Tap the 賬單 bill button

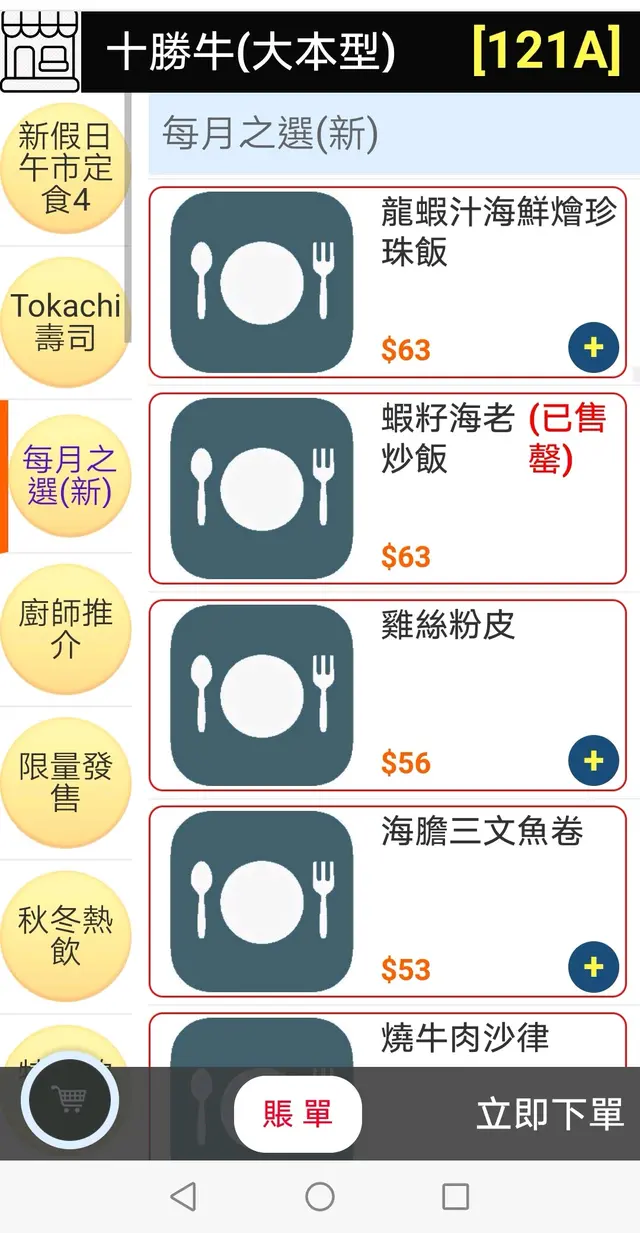pos(298,1114)
